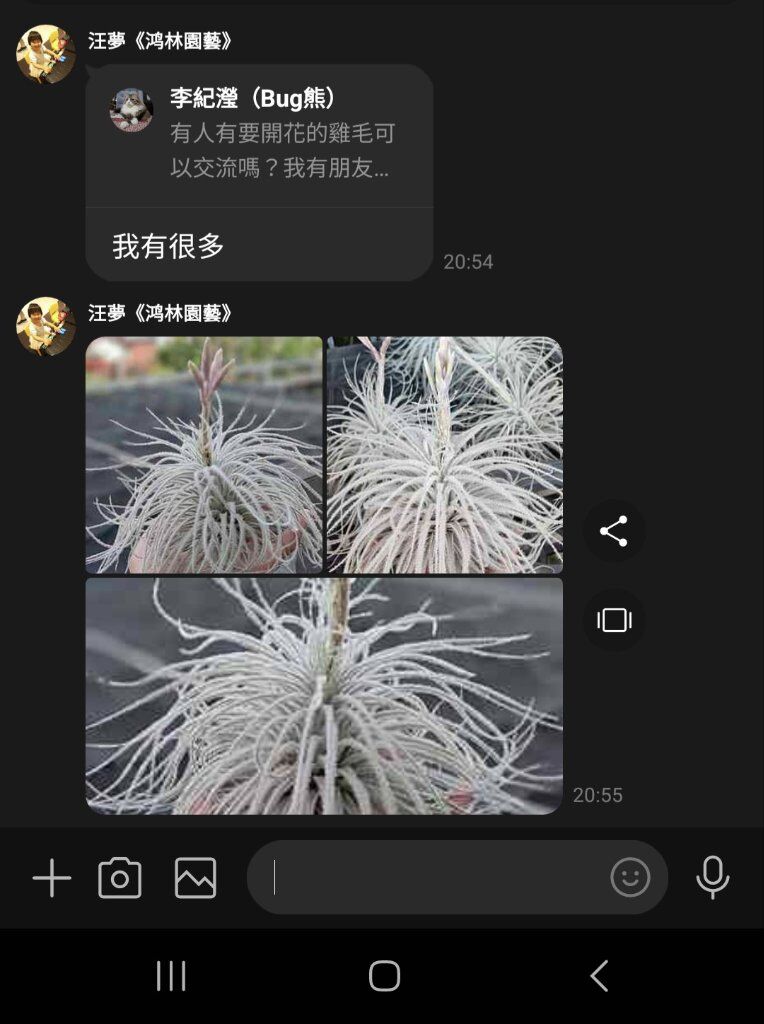The height and width of the screenshot is (1024, 764).
Task: Share the plant photos
Action: (614, 531)
